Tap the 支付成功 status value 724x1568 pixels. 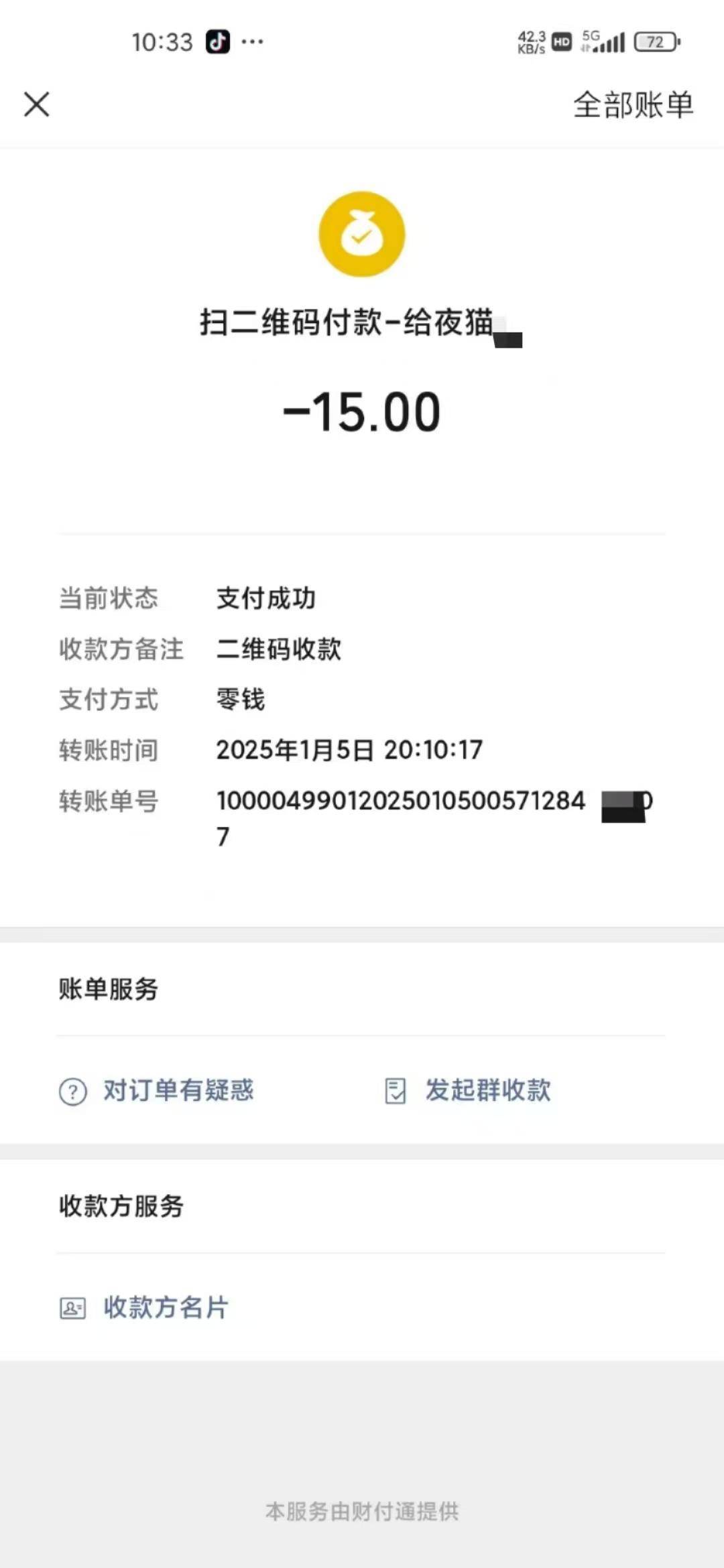point(267,598)
